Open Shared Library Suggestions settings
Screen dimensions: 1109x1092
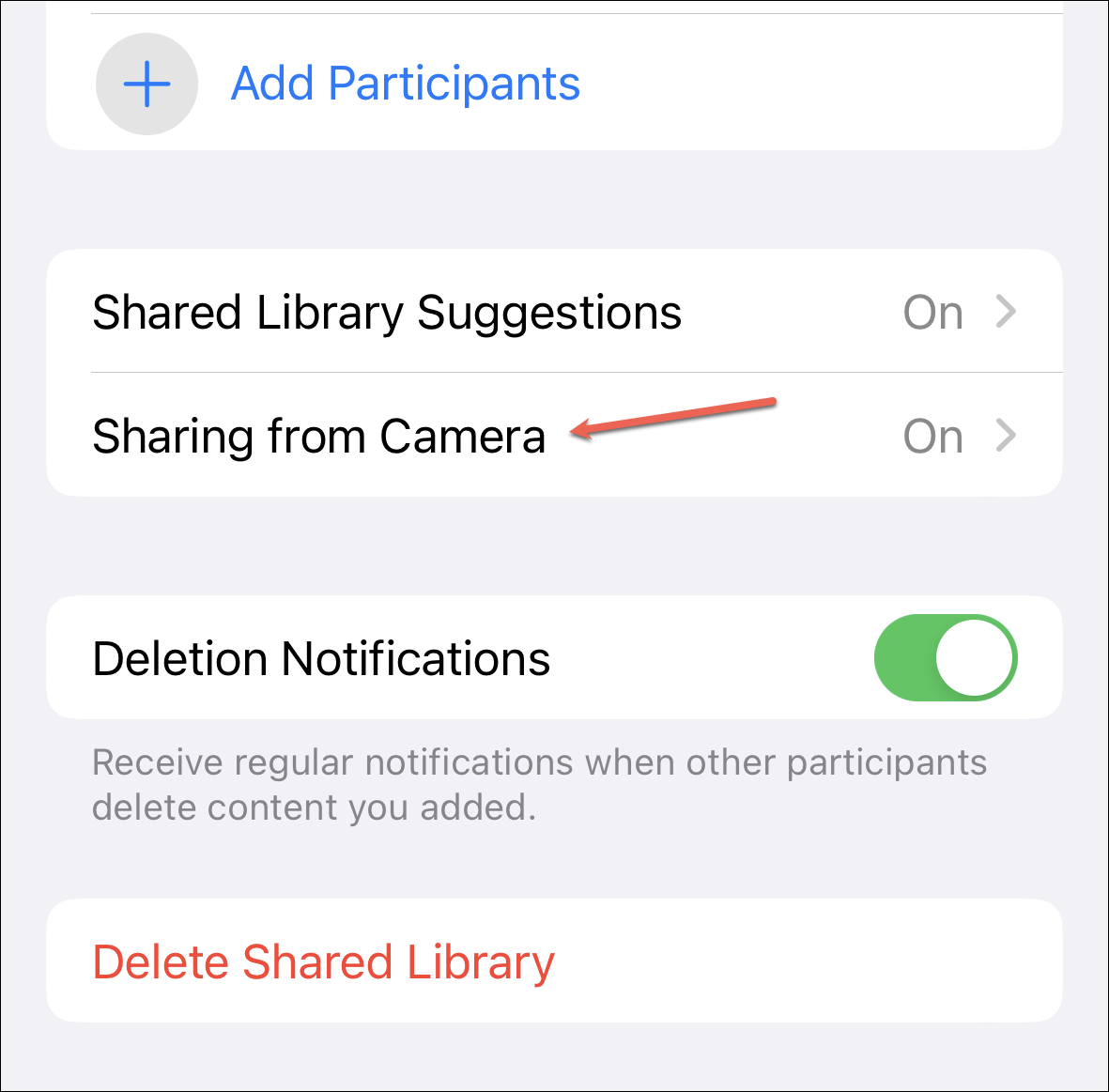554,312
